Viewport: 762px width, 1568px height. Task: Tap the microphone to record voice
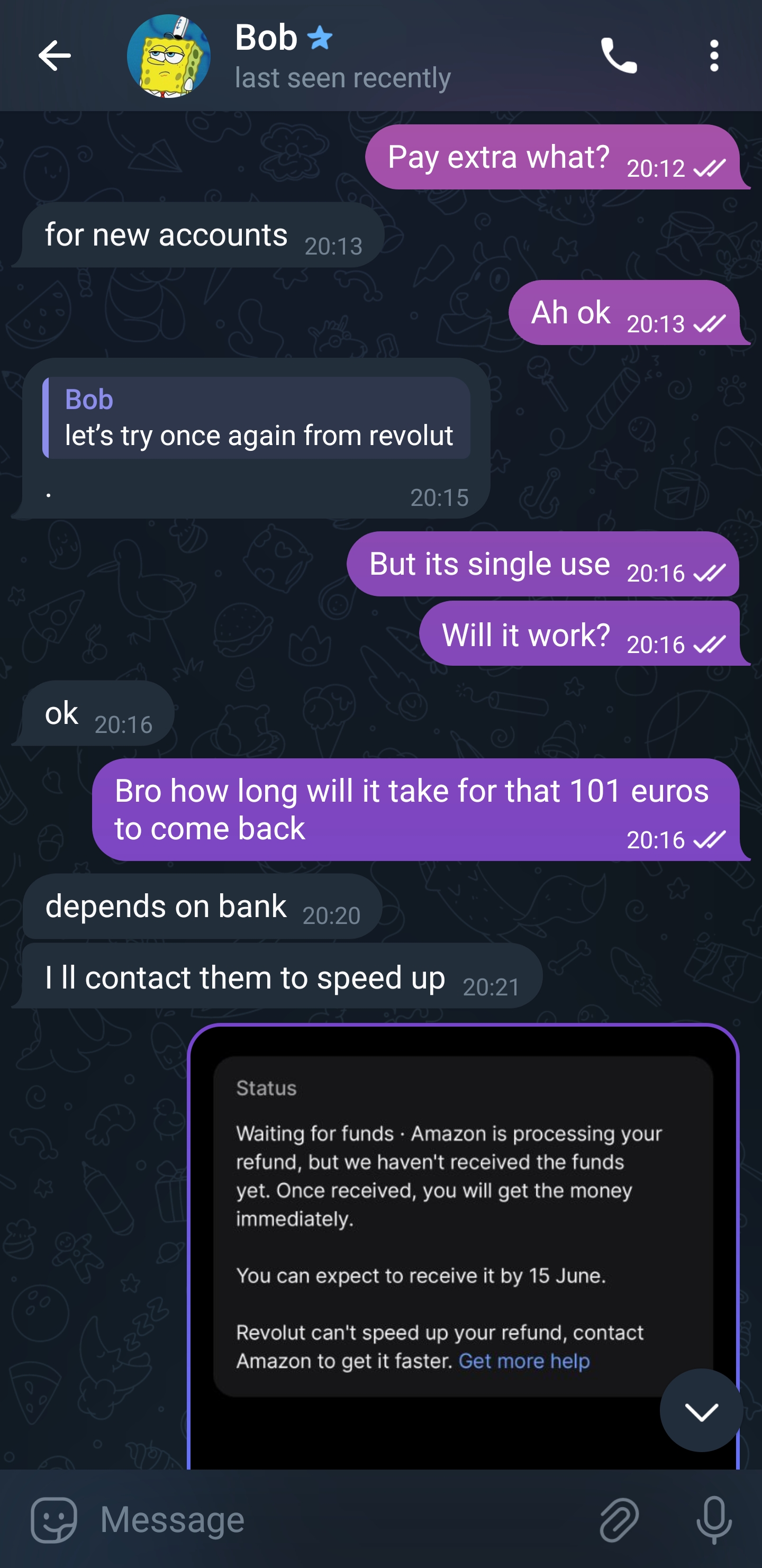click(x=714, y=1520)
